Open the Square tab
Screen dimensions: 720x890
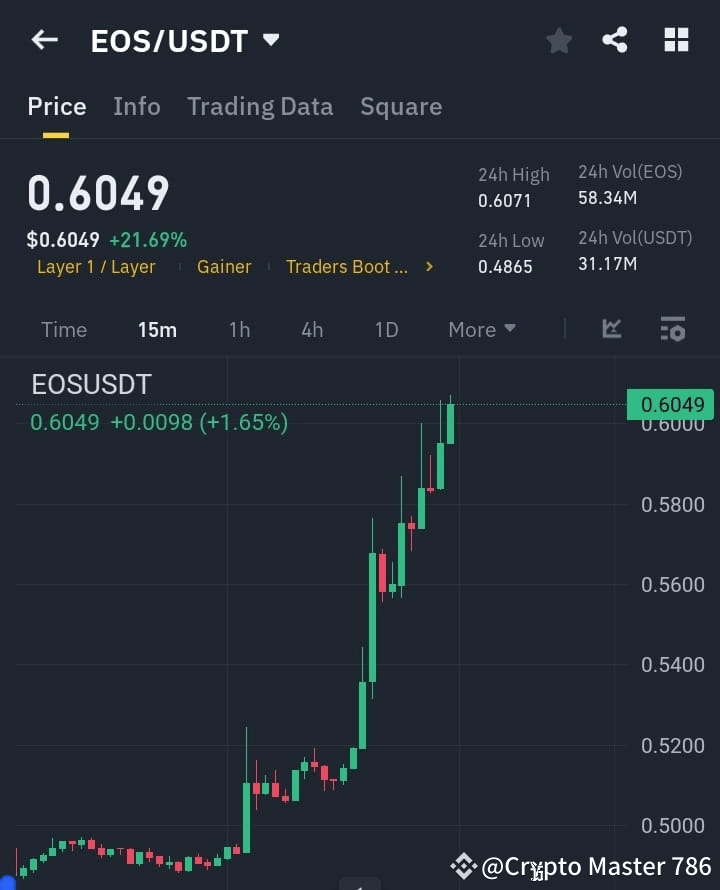(401, 106)
